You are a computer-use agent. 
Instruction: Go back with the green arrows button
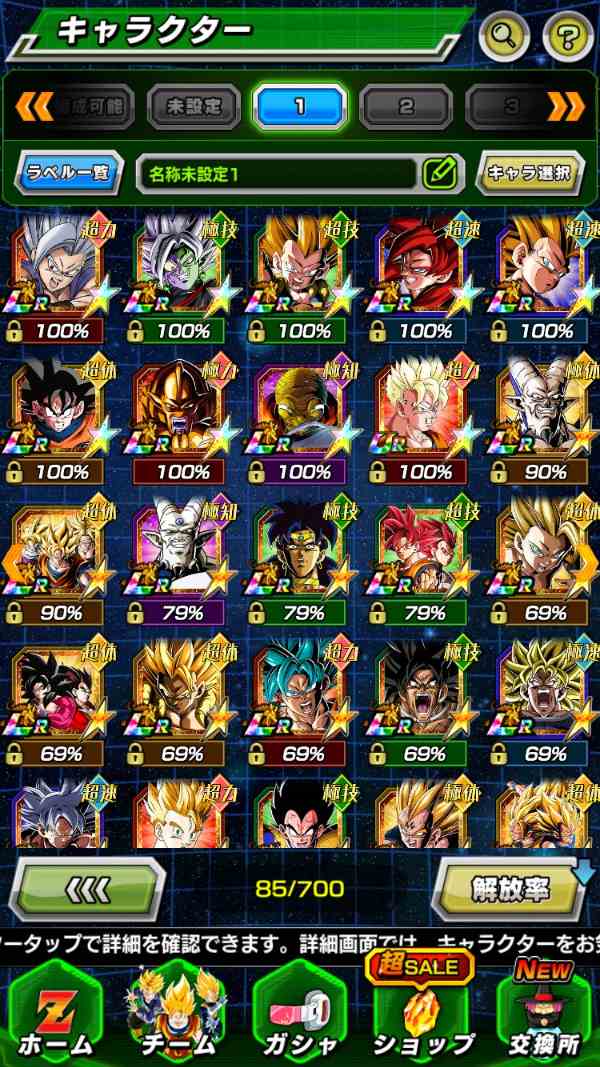[x=88, y=886]
